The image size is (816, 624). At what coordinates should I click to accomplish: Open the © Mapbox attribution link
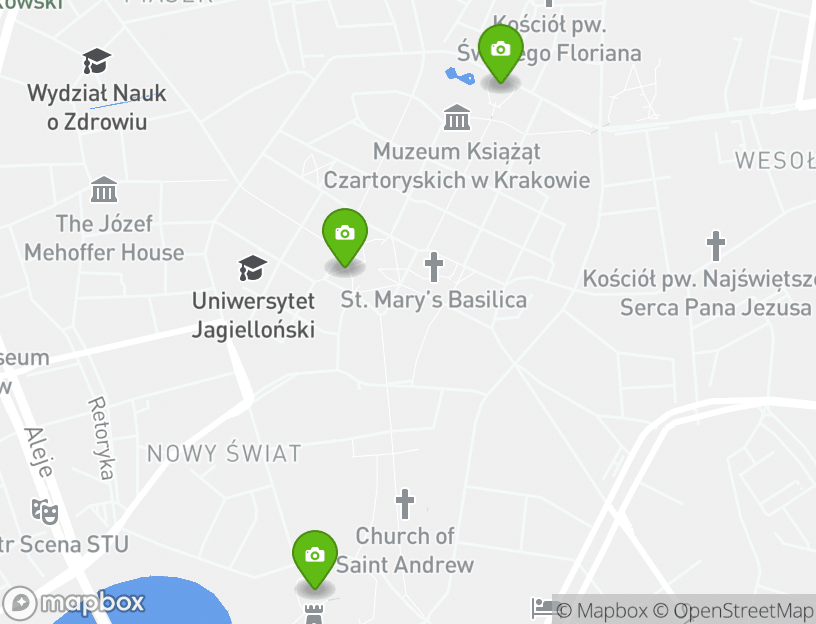coord(601,610)
